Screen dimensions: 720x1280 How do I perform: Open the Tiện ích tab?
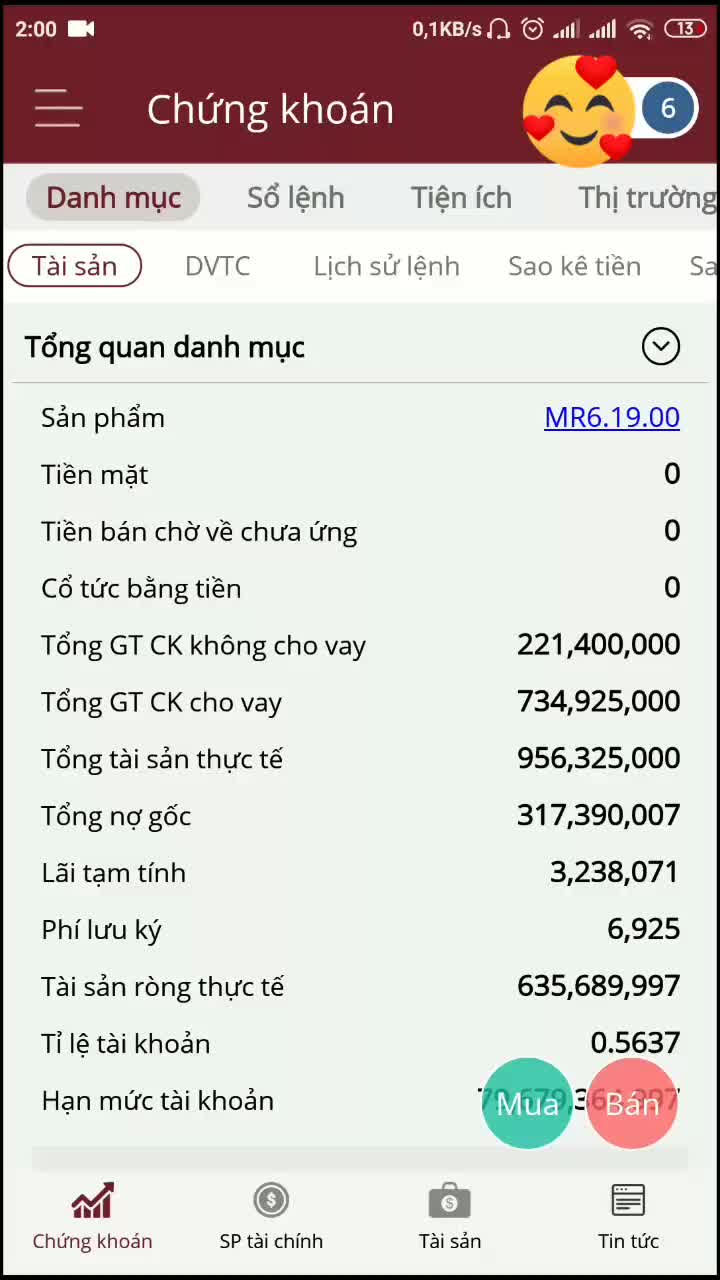click(x=461, y=197)
